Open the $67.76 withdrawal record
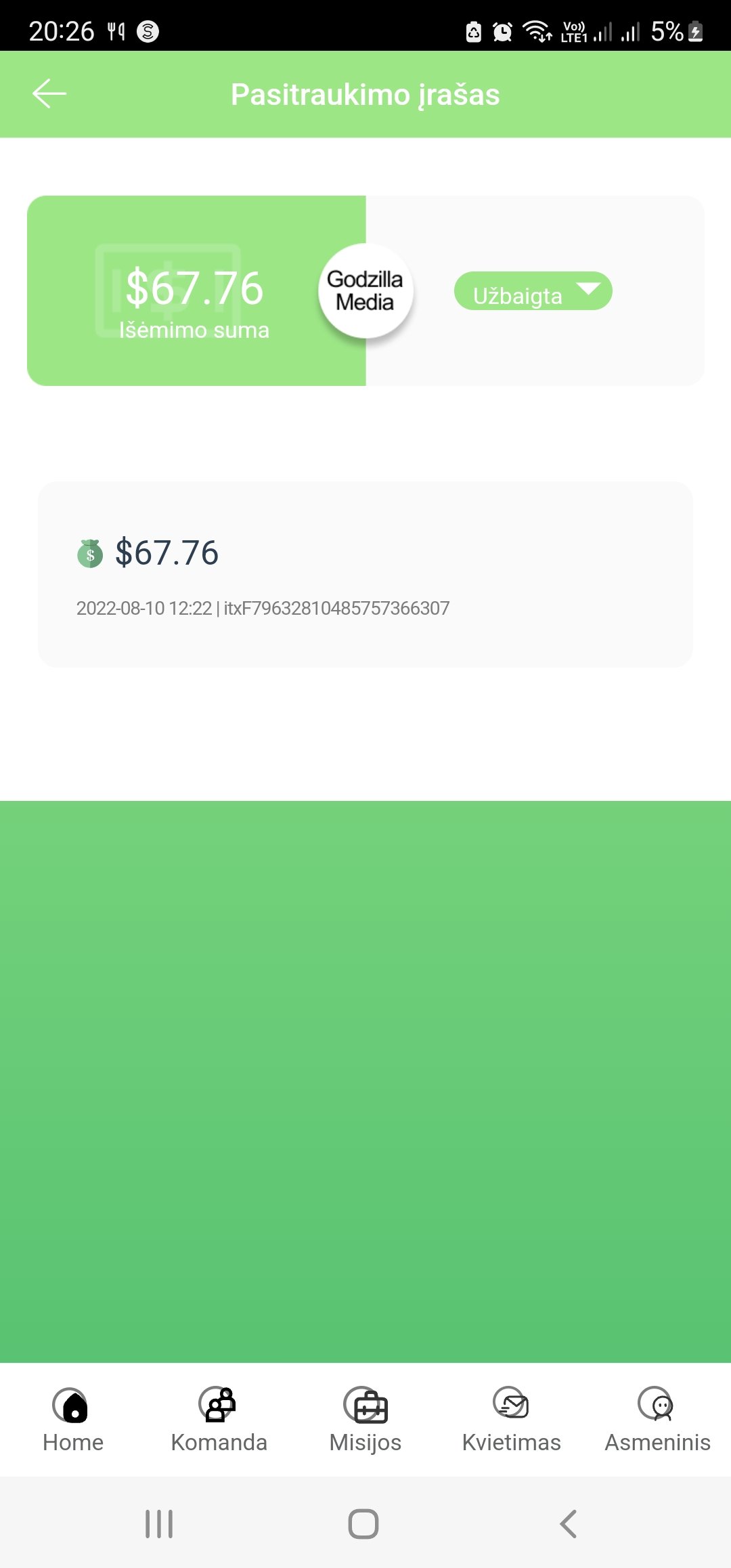 (365, 574)
